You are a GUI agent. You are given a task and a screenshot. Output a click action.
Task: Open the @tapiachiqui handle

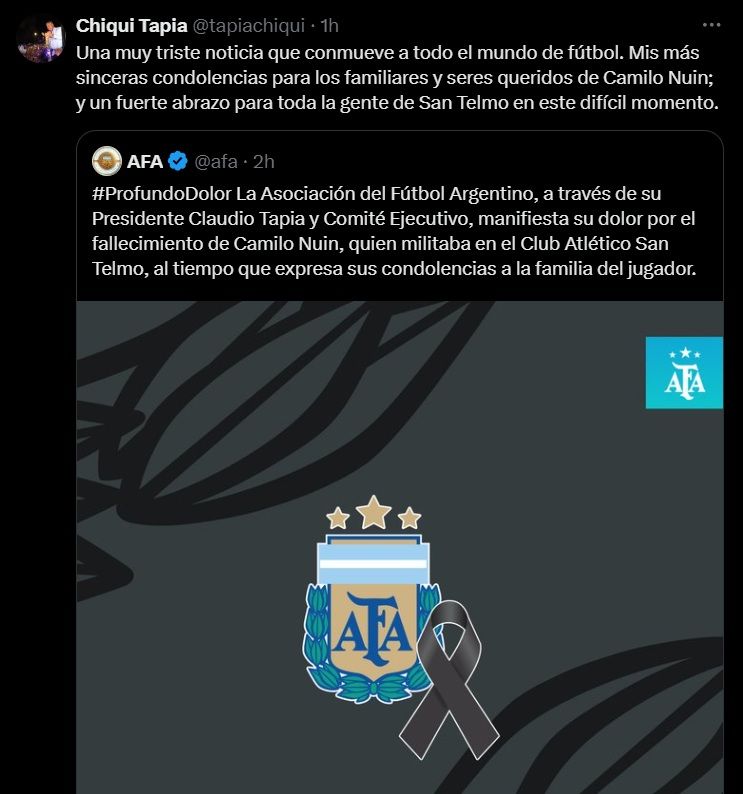click(248, 26)
